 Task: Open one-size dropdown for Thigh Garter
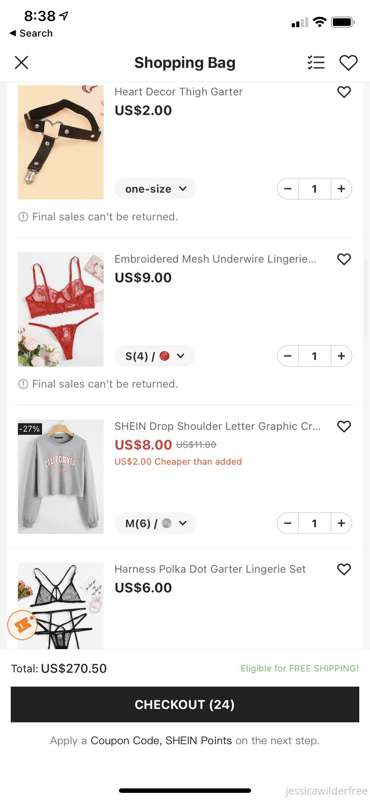156,189
